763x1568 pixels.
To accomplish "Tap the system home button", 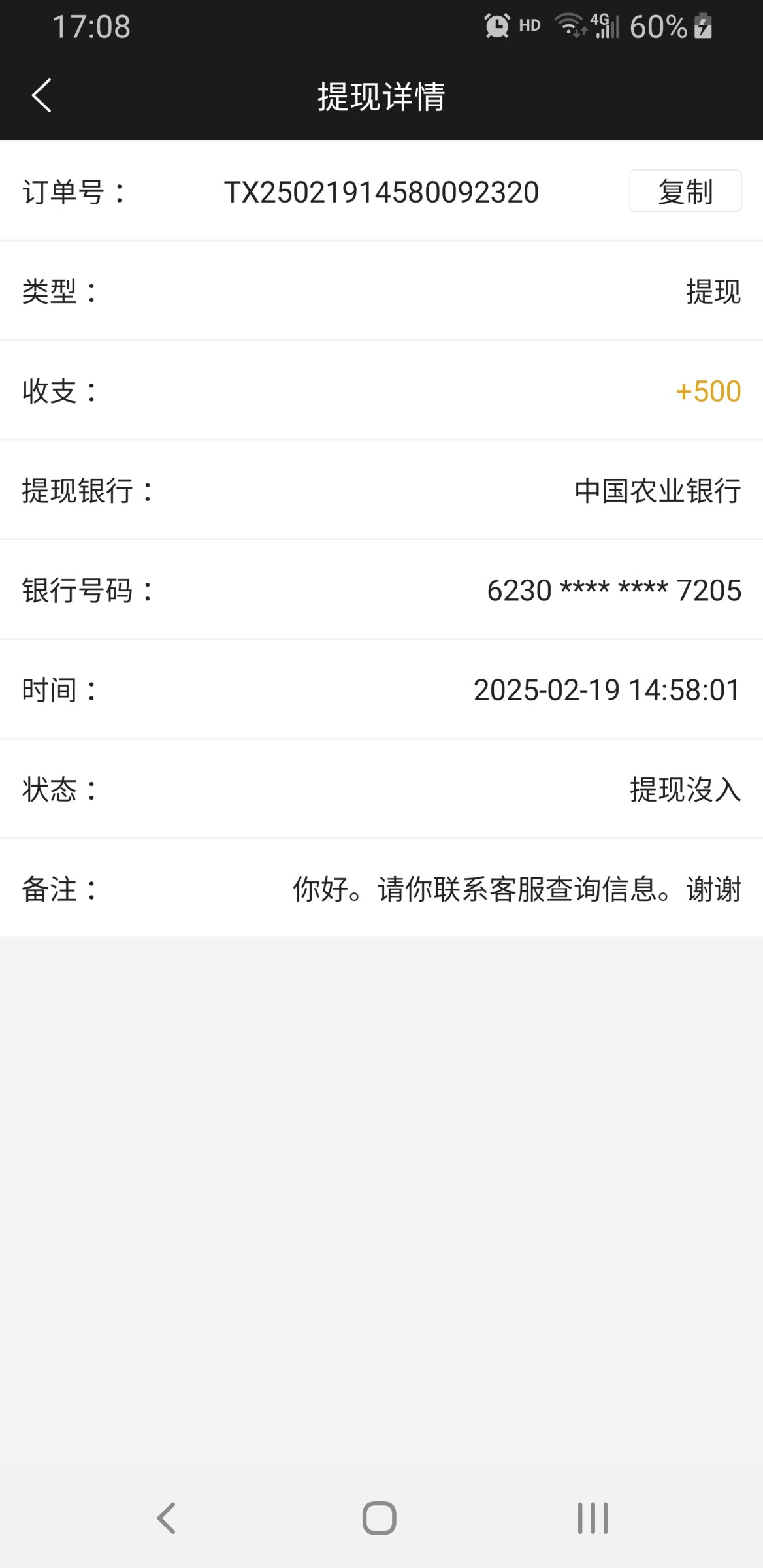I will click(380, 1517).
